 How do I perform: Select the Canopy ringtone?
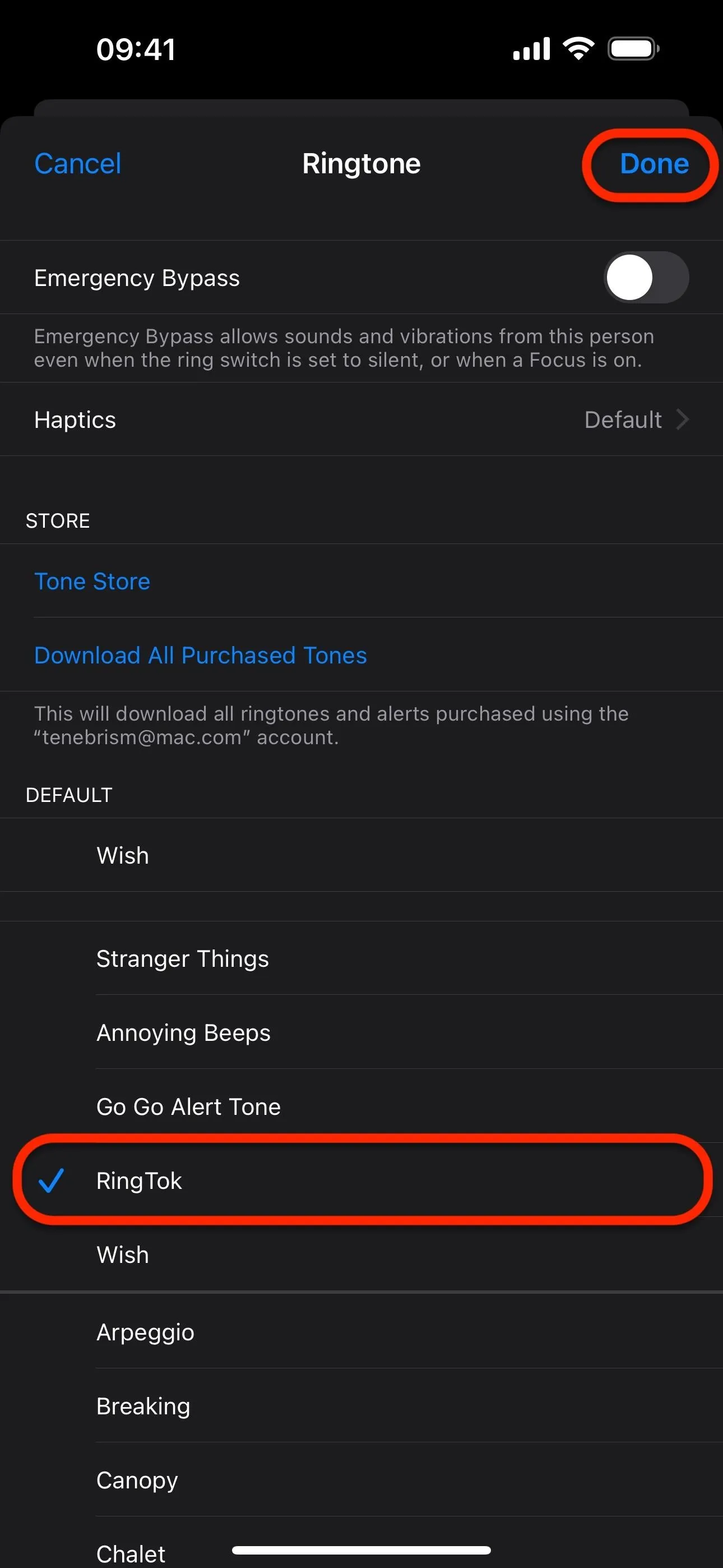coord(361,1480)
